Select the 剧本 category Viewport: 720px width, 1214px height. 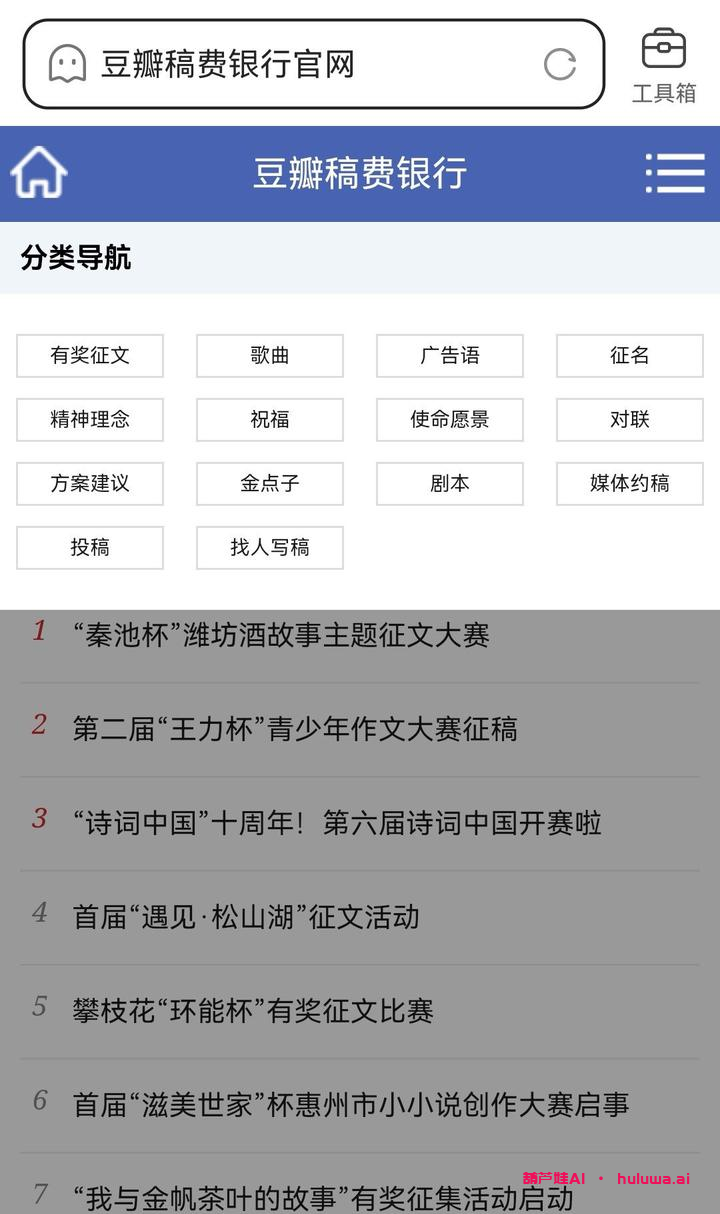[x=449, y=484]
